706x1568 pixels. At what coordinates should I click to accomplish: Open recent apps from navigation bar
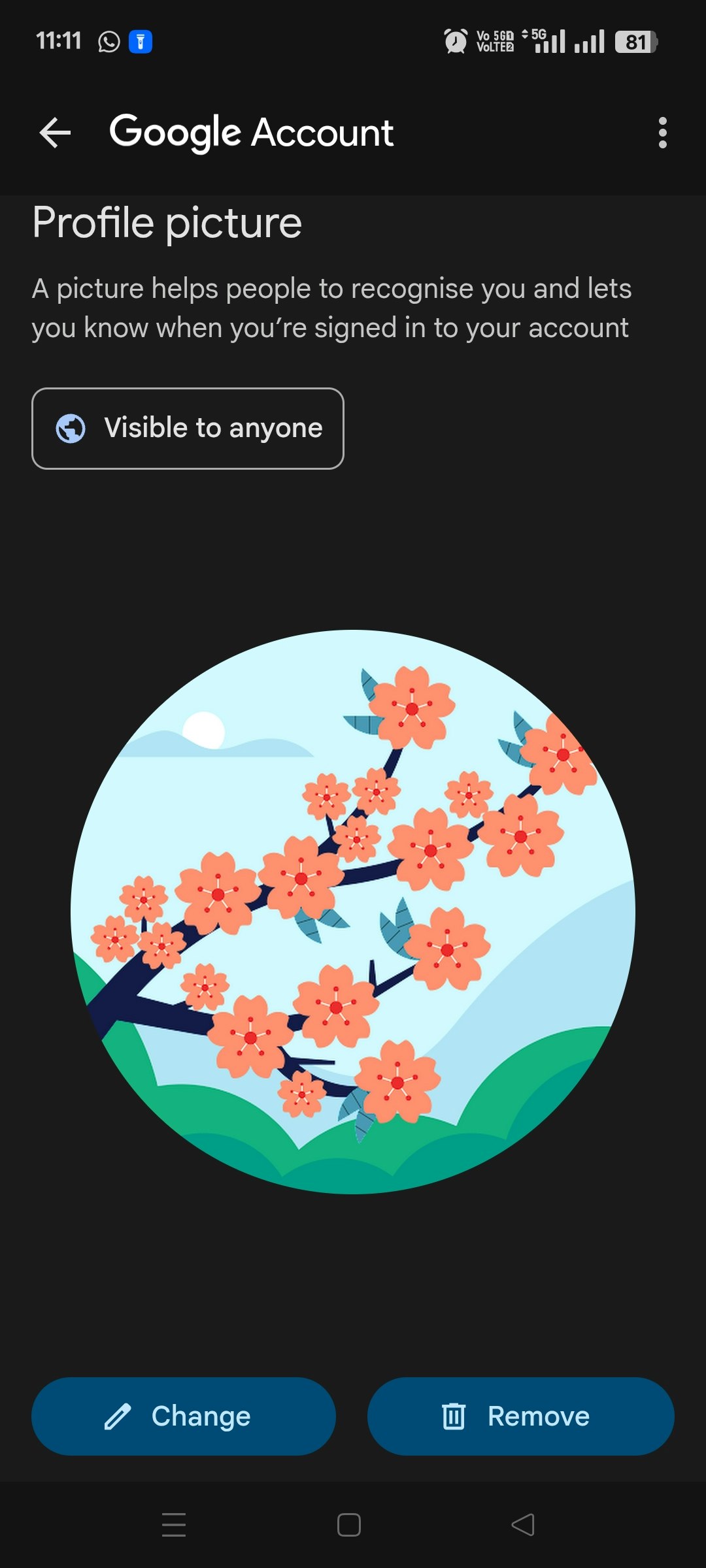pos(174,1525)
